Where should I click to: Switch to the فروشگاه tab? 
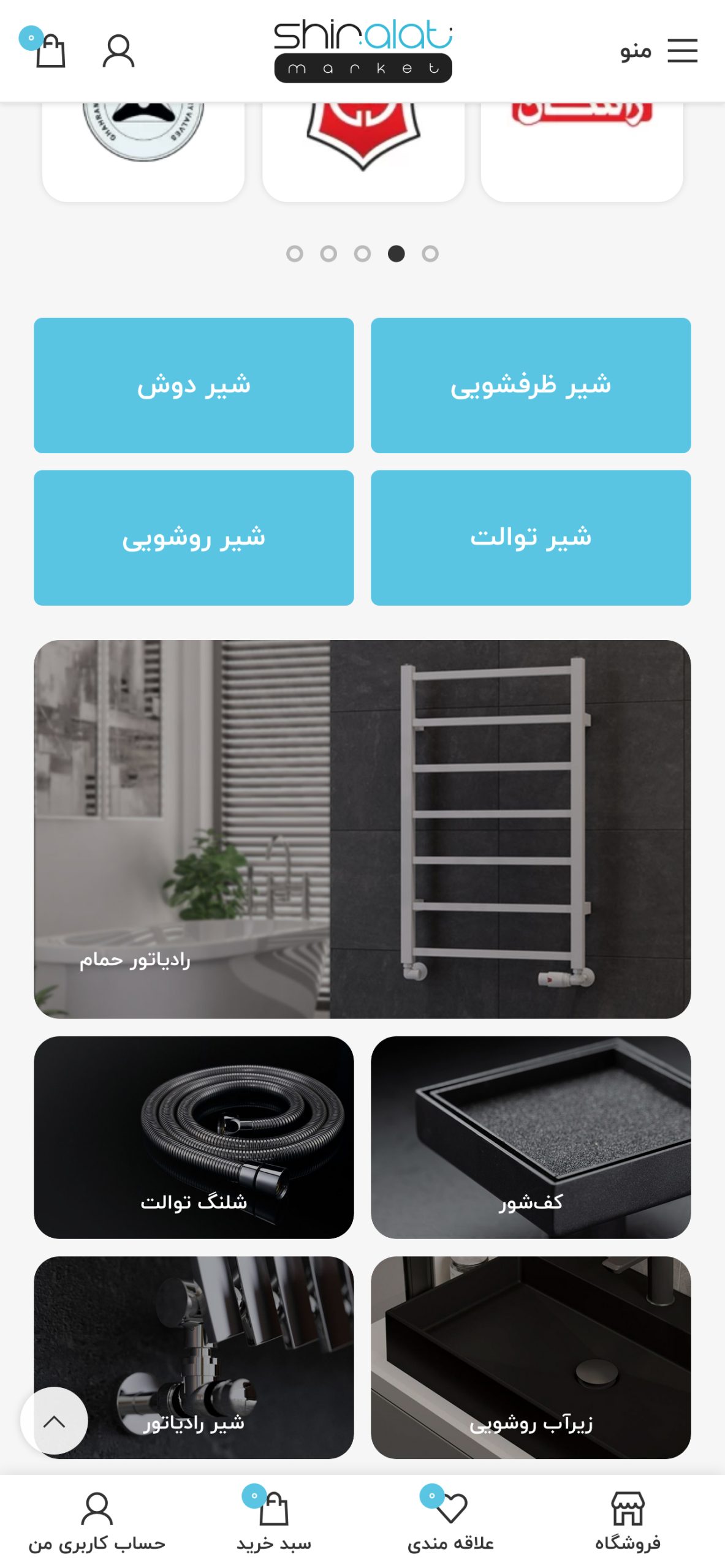coord(628,1521)
